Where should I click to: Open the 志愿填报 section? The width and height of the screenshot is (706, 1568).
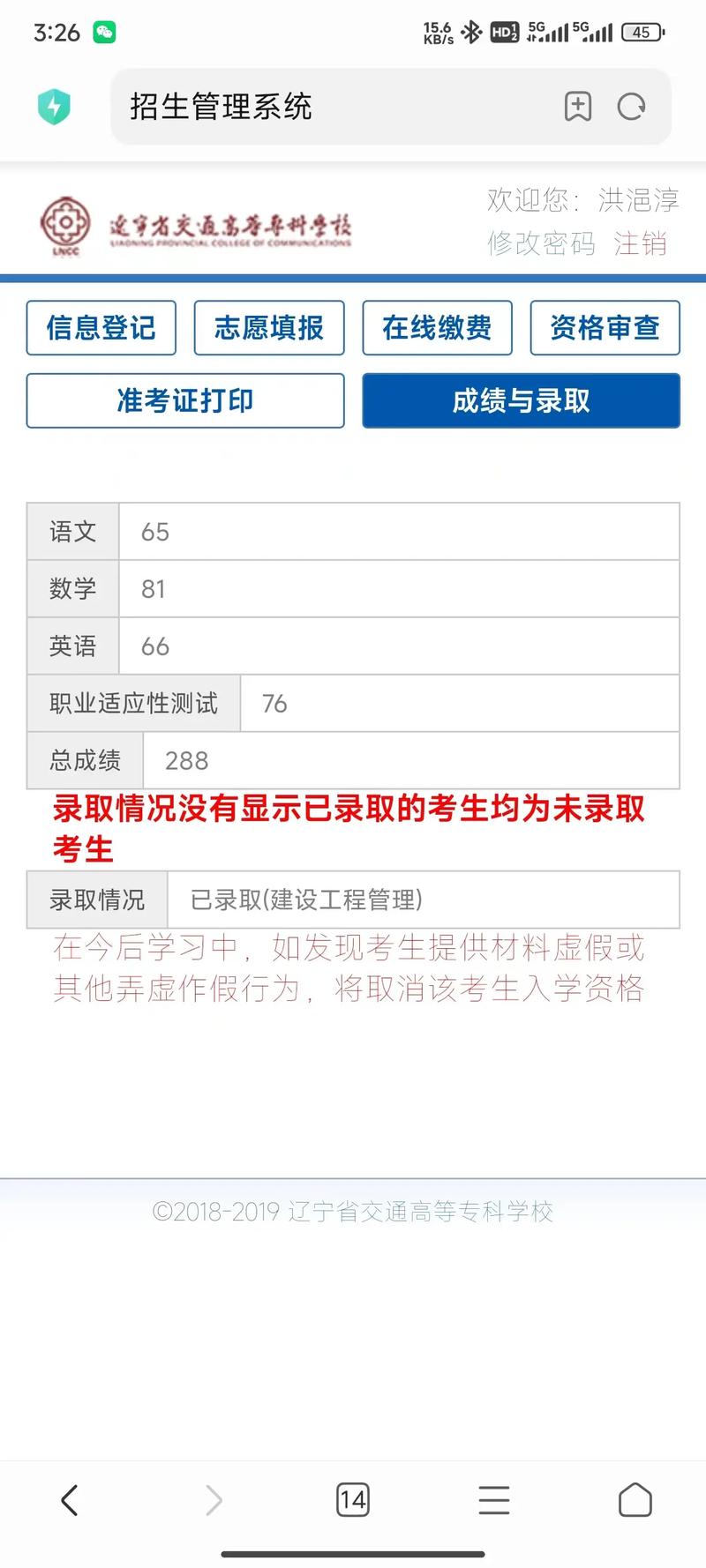tap(269, 328)
